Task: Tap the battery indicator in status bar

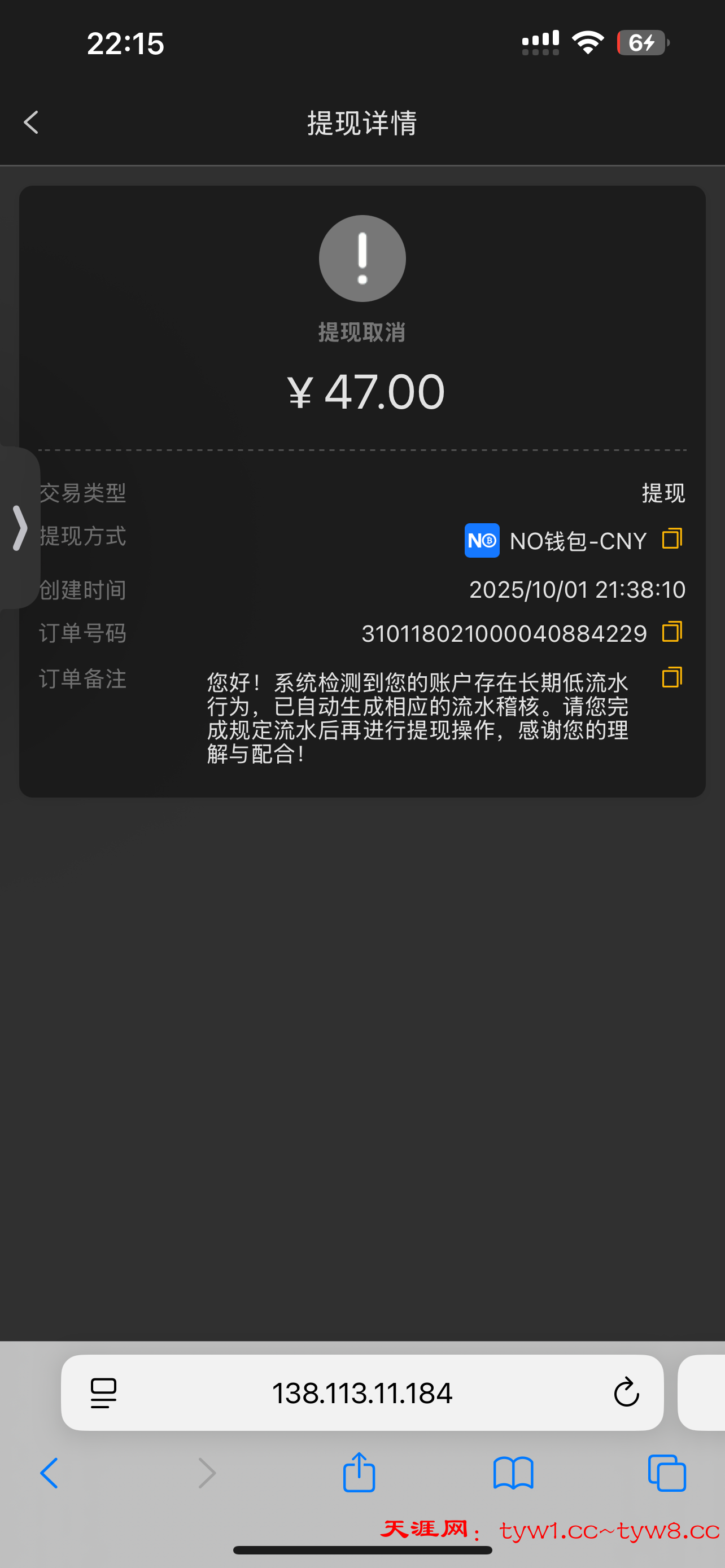Action: [641, 42]
